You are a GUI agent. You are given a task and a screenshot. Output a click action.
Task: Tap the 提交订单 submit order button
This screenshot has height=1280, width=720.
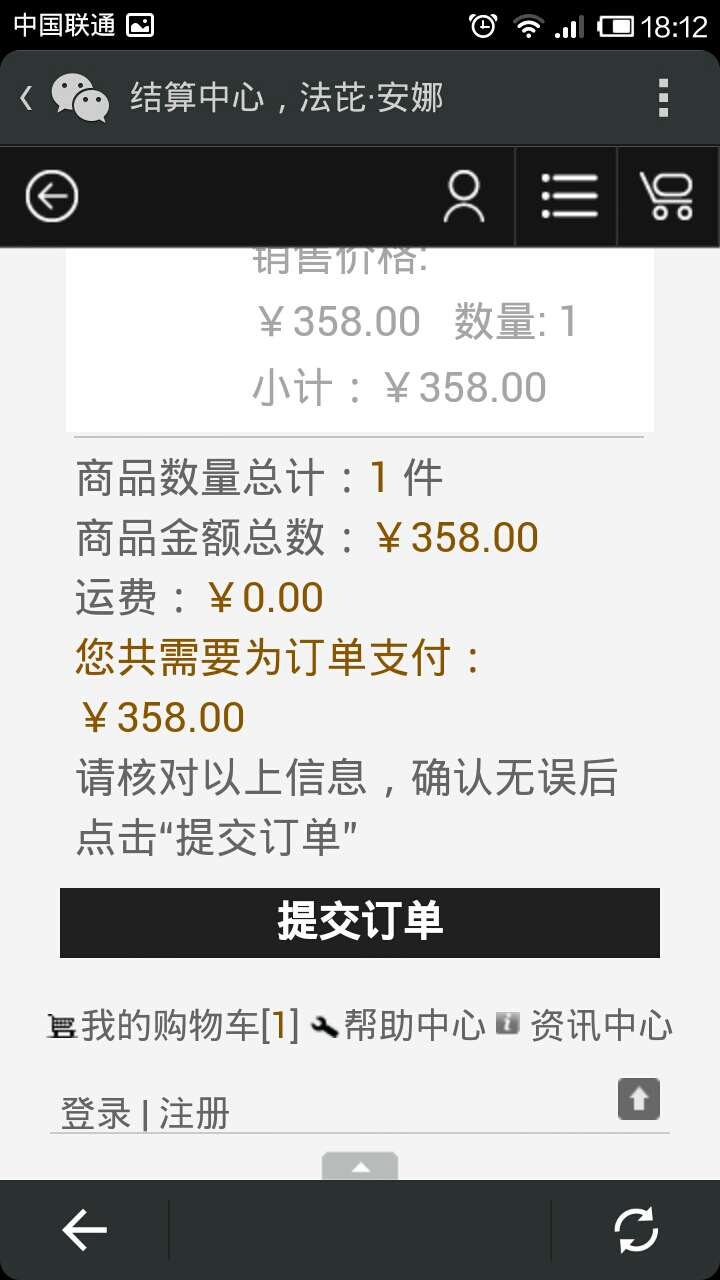click(x=360, y=922)
